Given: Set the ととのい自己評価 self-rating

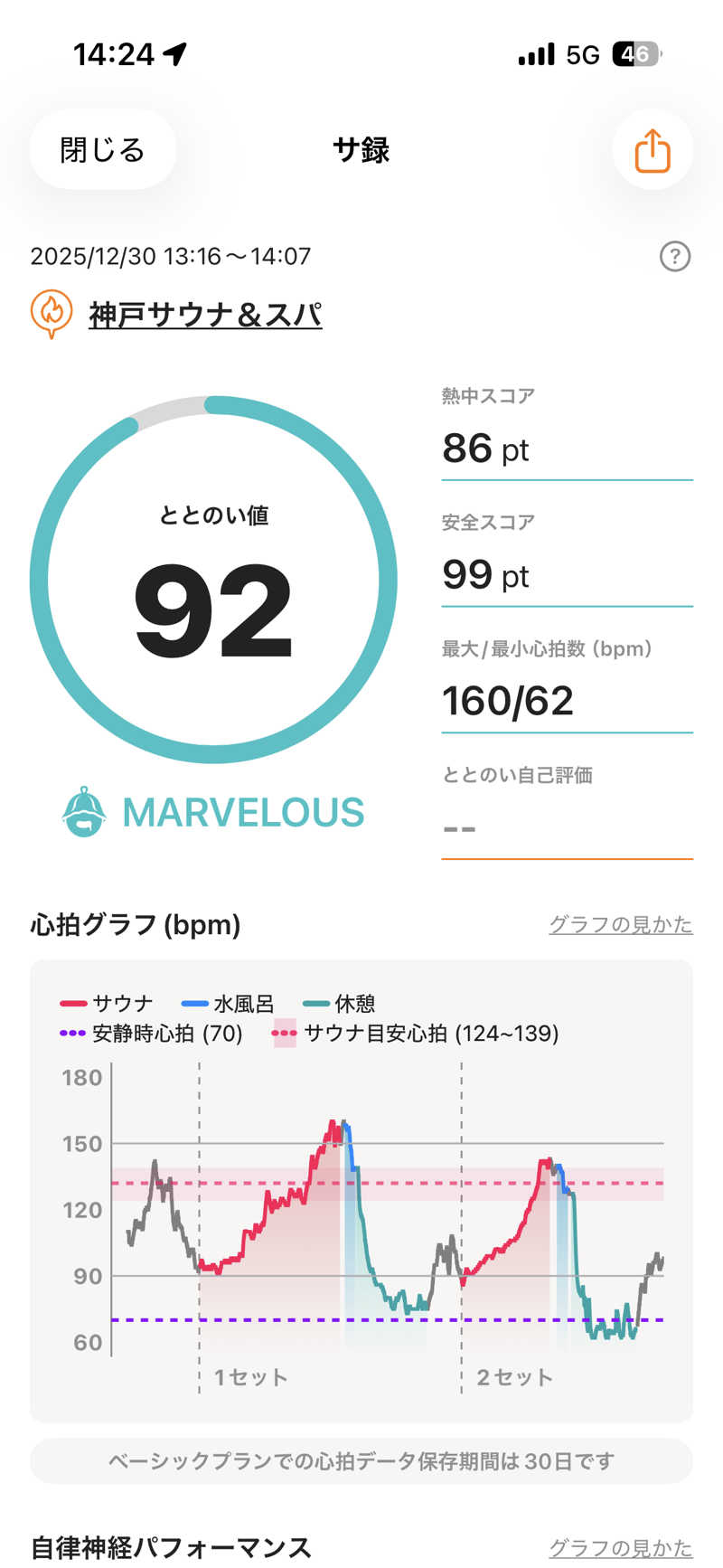Looking at the screenshot, I should tap(566, 827).
